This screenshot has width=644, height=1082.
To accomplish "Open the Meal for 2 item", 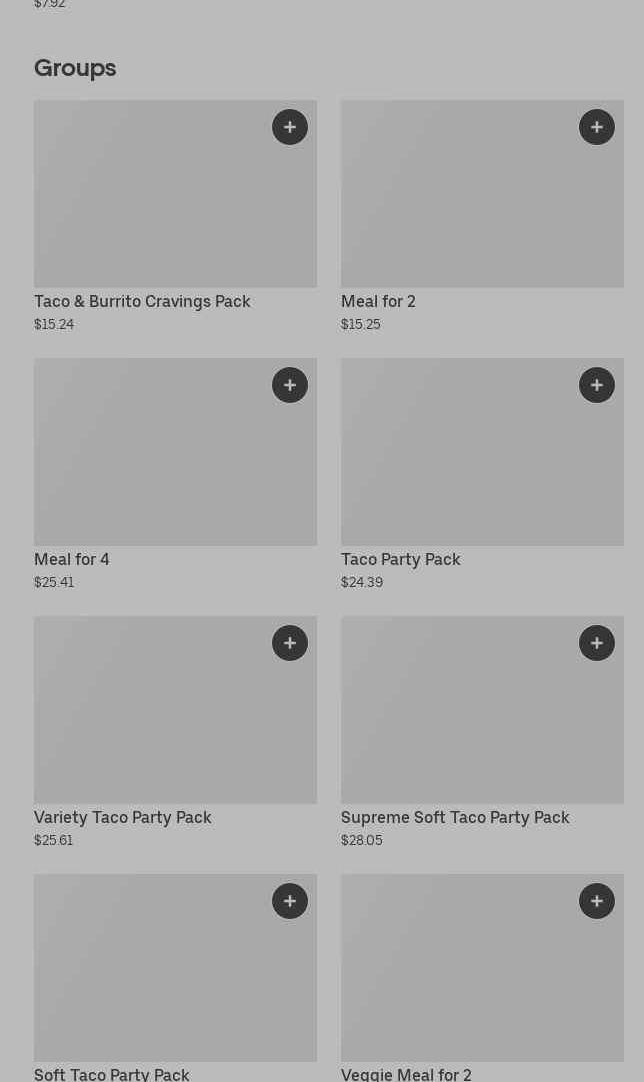I will tap(482, 216).
